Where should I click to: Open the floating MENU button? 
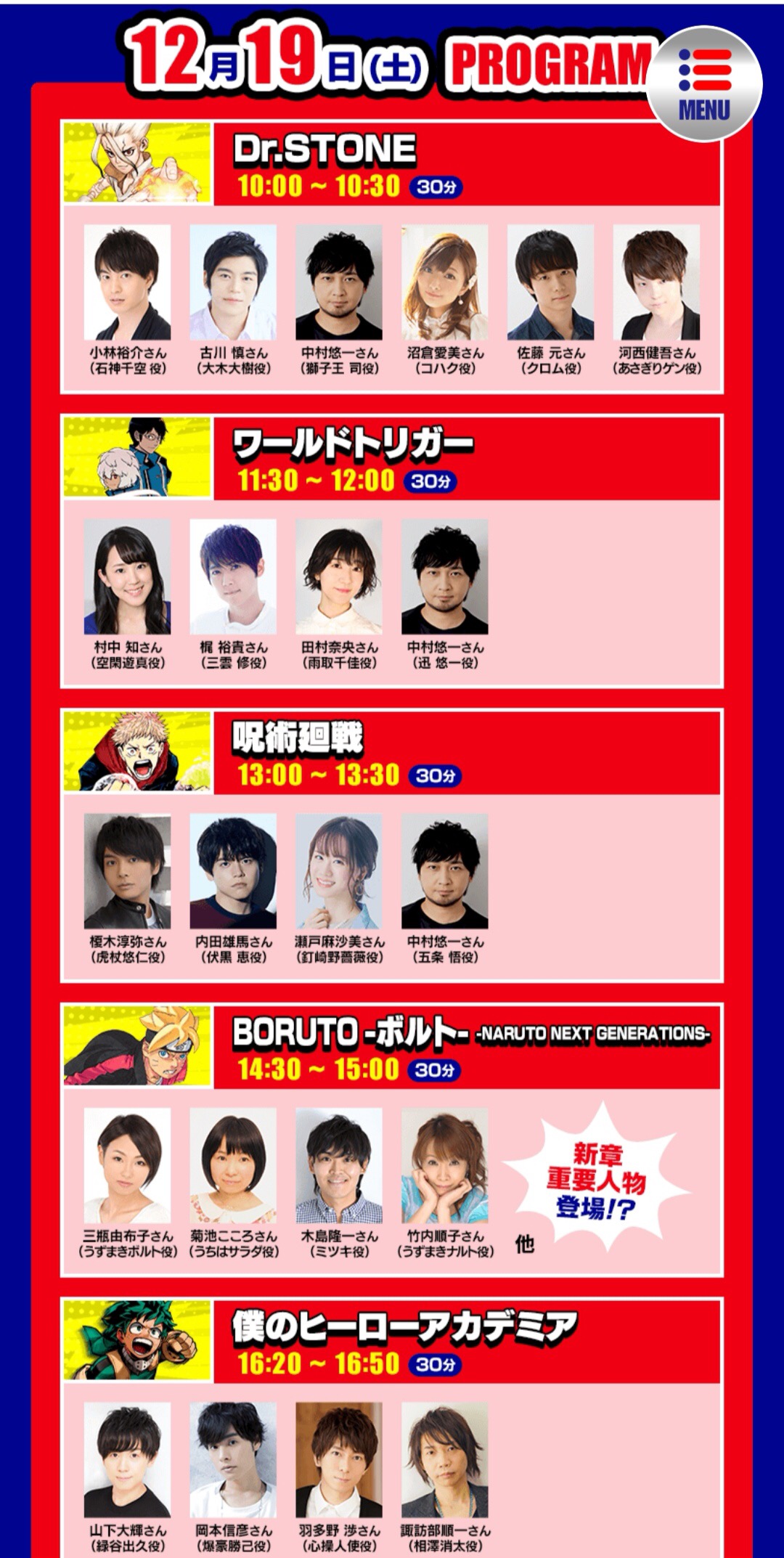(703, 84)
